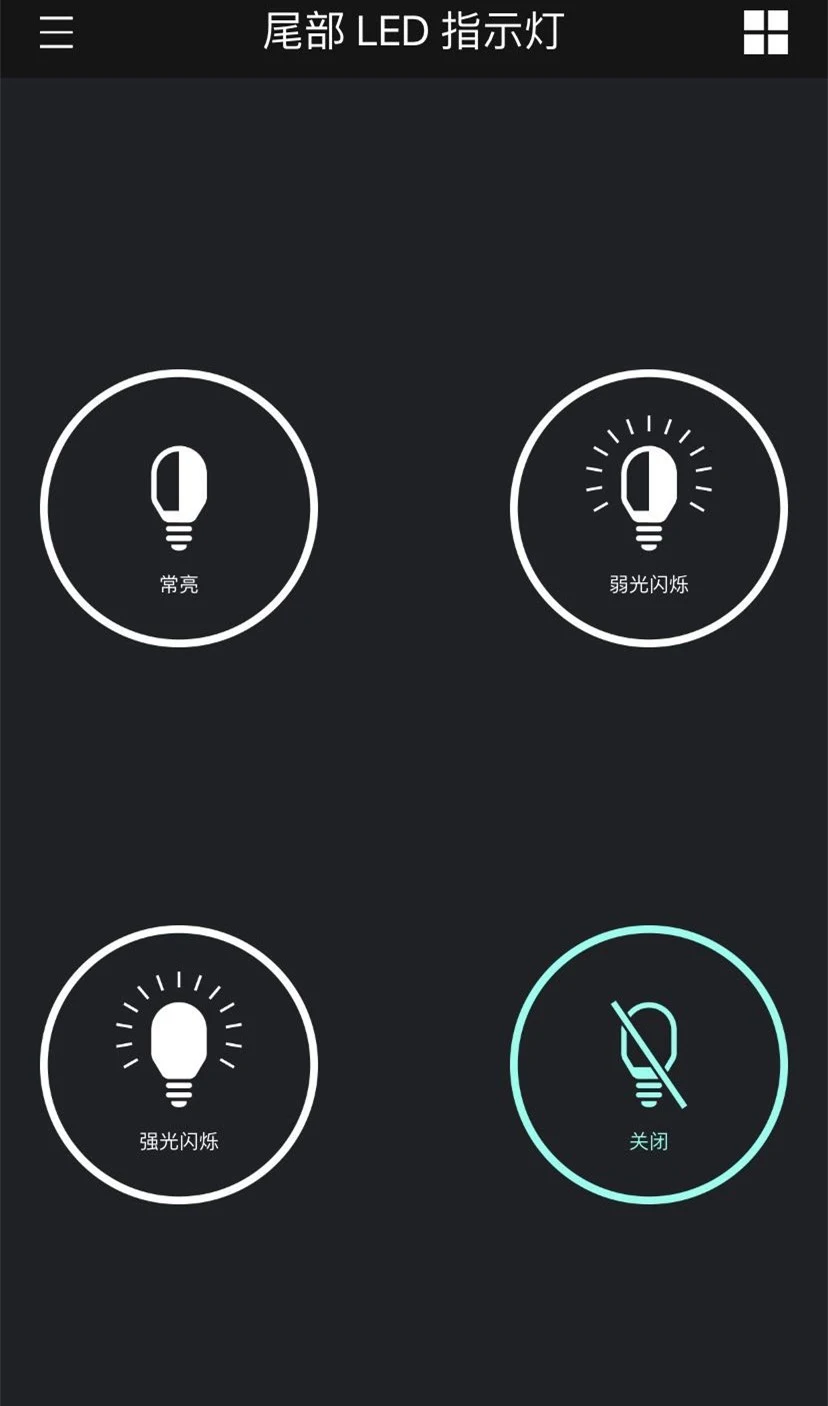Tap the 关闭 option to turn off LED

649,1064
